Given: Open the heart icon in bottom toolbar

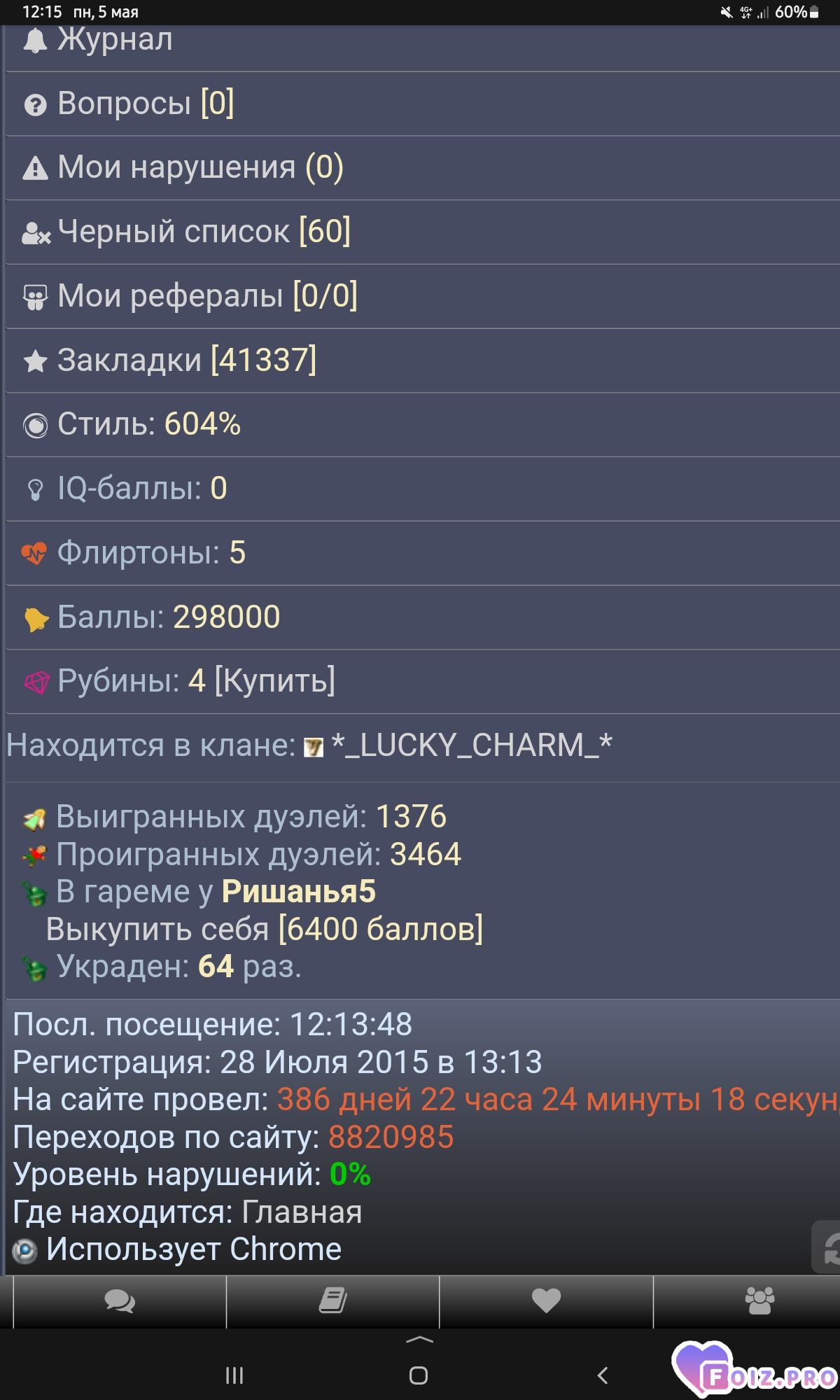Looking at the screenshot, I should 547,1301.
